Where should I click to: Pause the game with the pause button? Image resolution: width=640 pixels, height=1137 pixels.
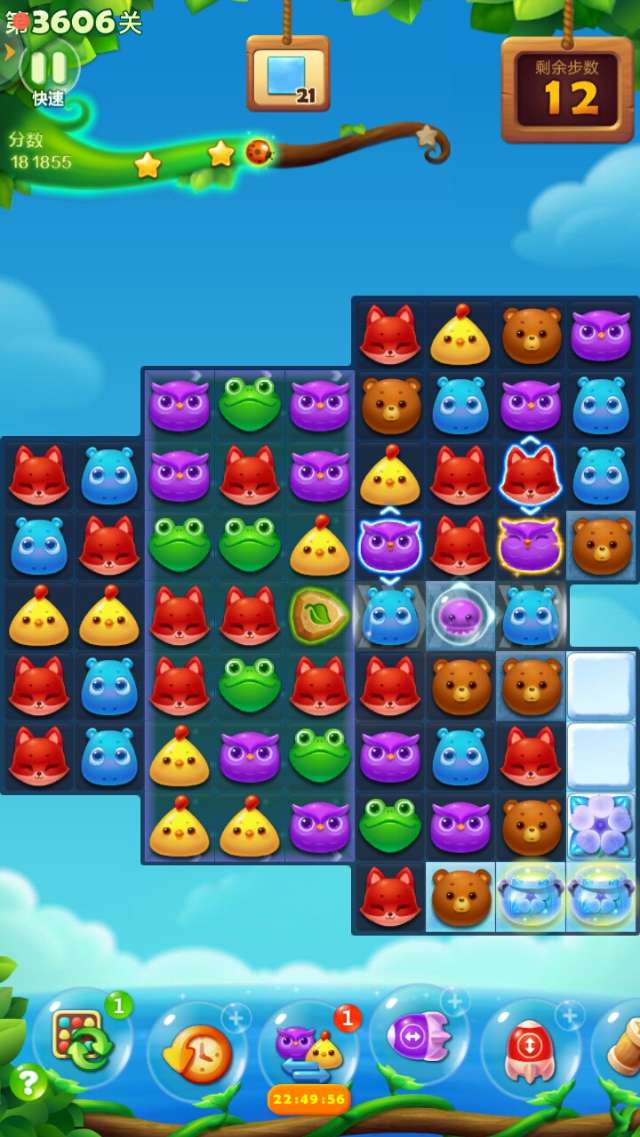[48, 67]
